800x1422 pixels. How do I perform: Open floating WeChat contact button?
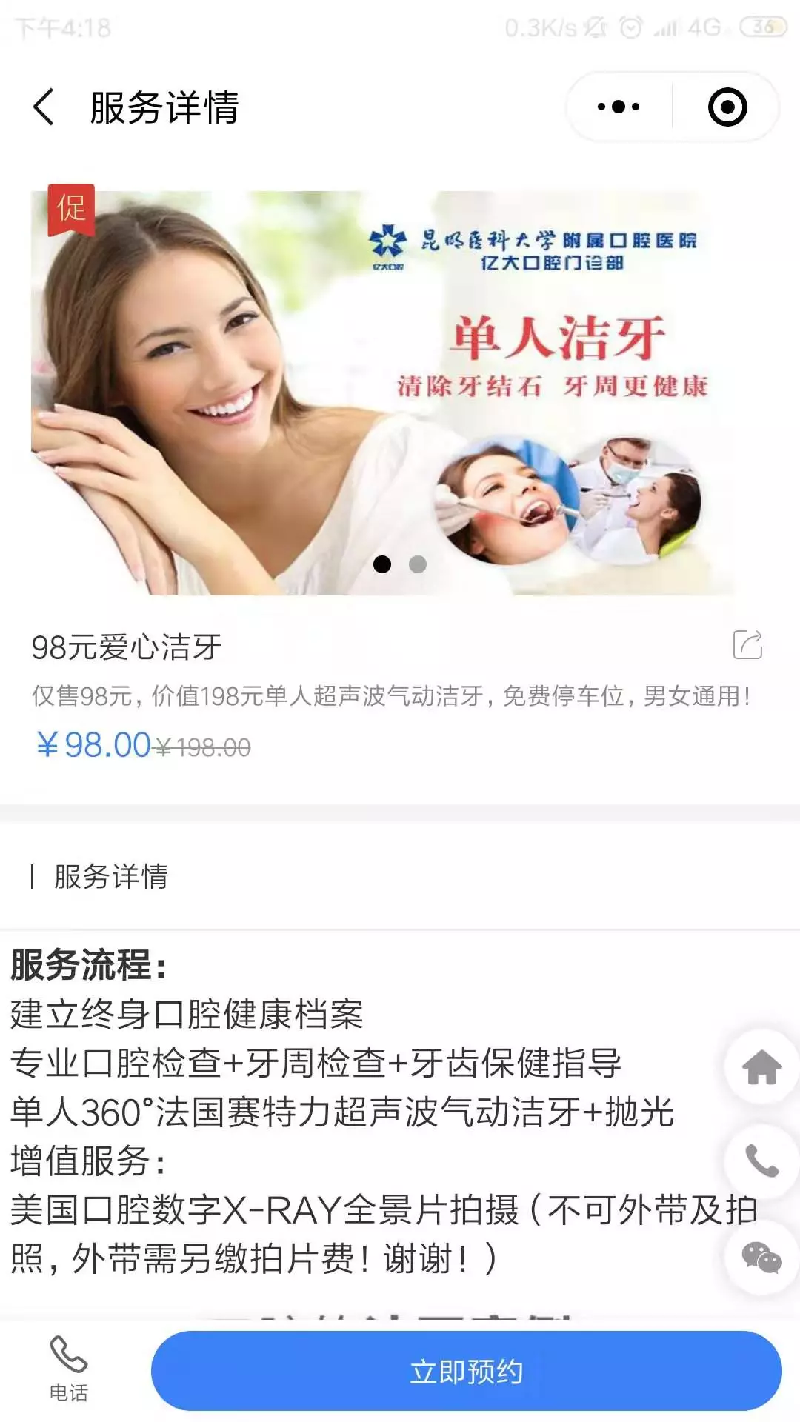762,1256
